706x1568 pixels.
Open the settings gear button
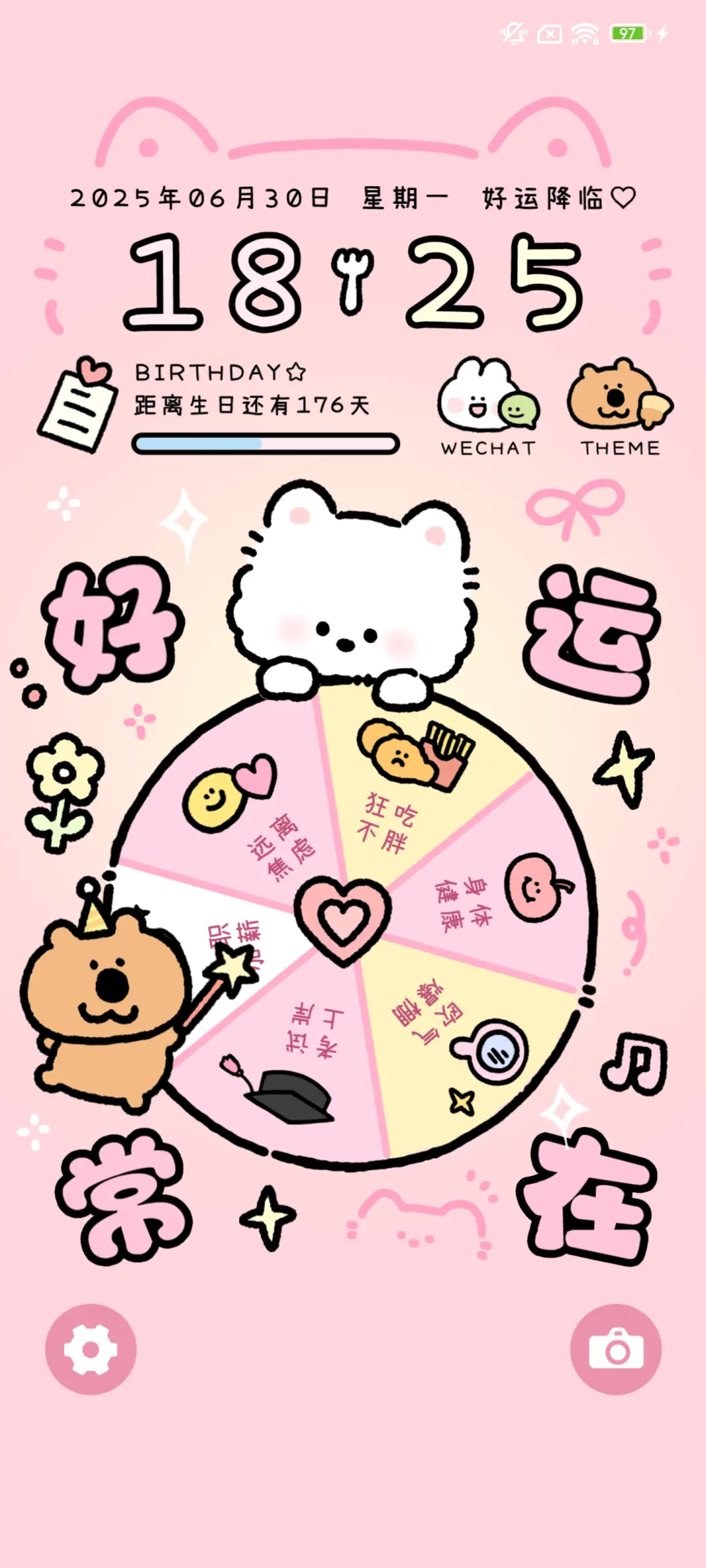pos(91,1349)
